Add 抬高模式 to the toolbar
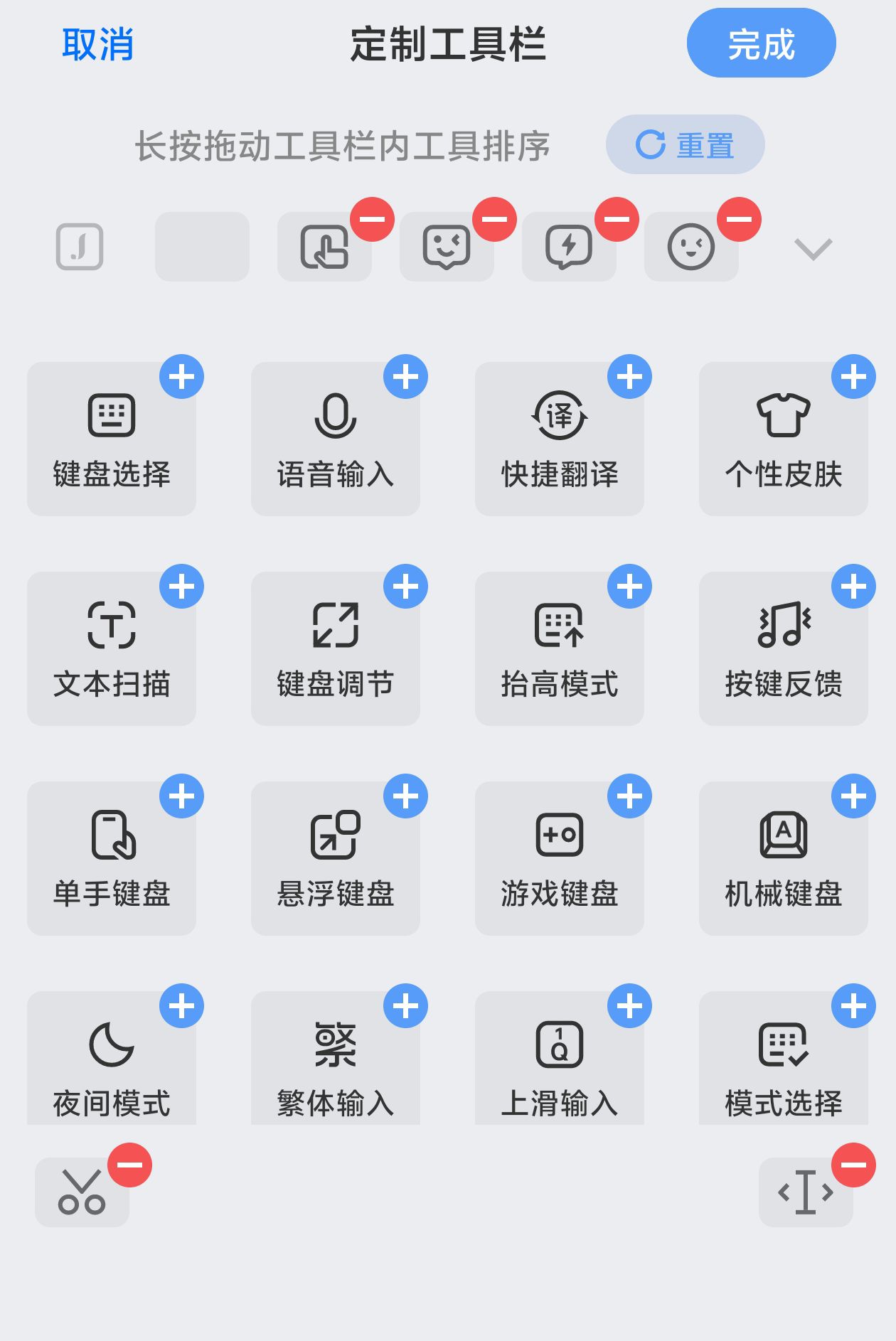Image resolution: width=896 pixels, height=1341 pixels. pos(629,587)
